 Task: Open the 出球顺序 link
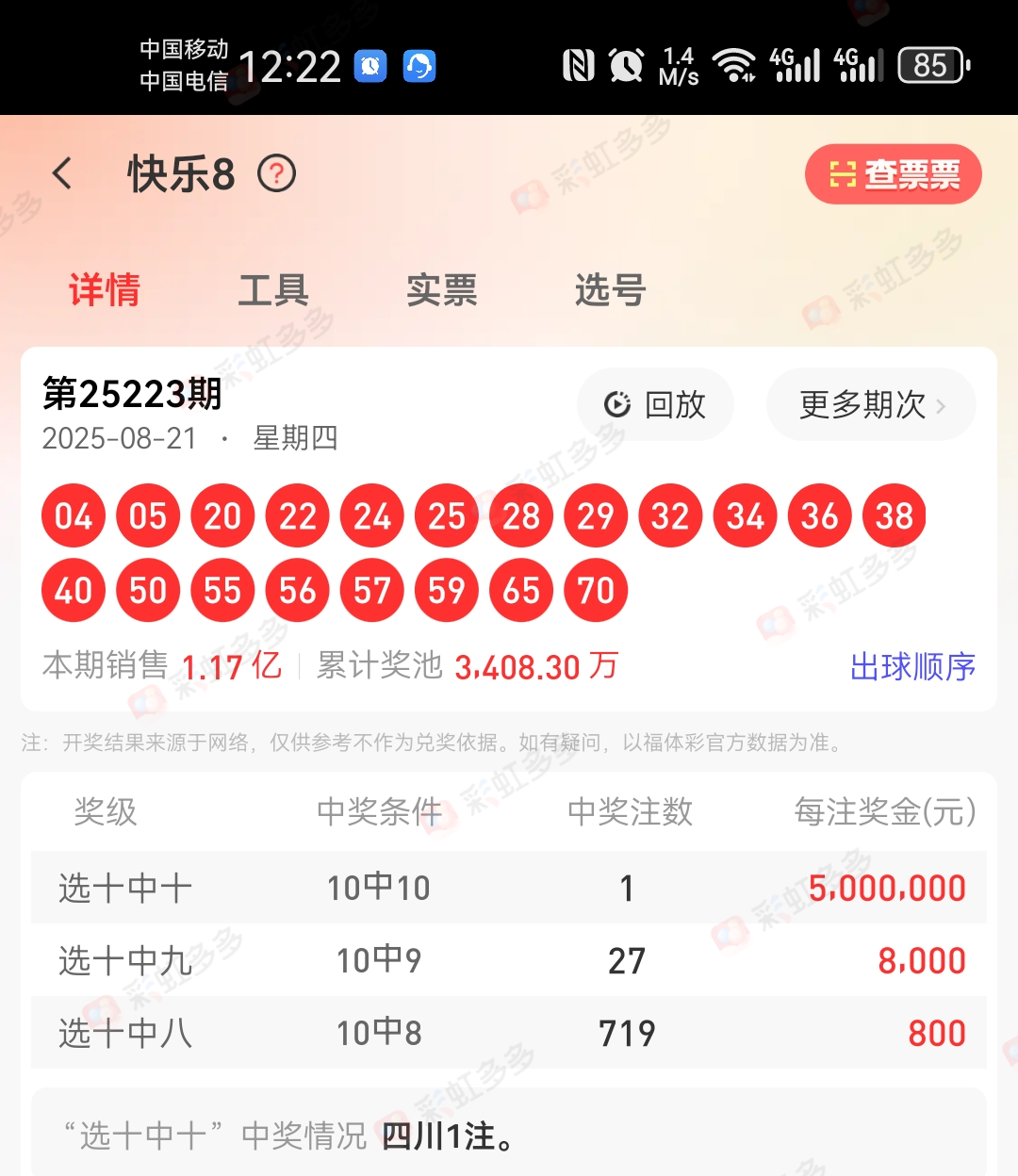[912, 666]
